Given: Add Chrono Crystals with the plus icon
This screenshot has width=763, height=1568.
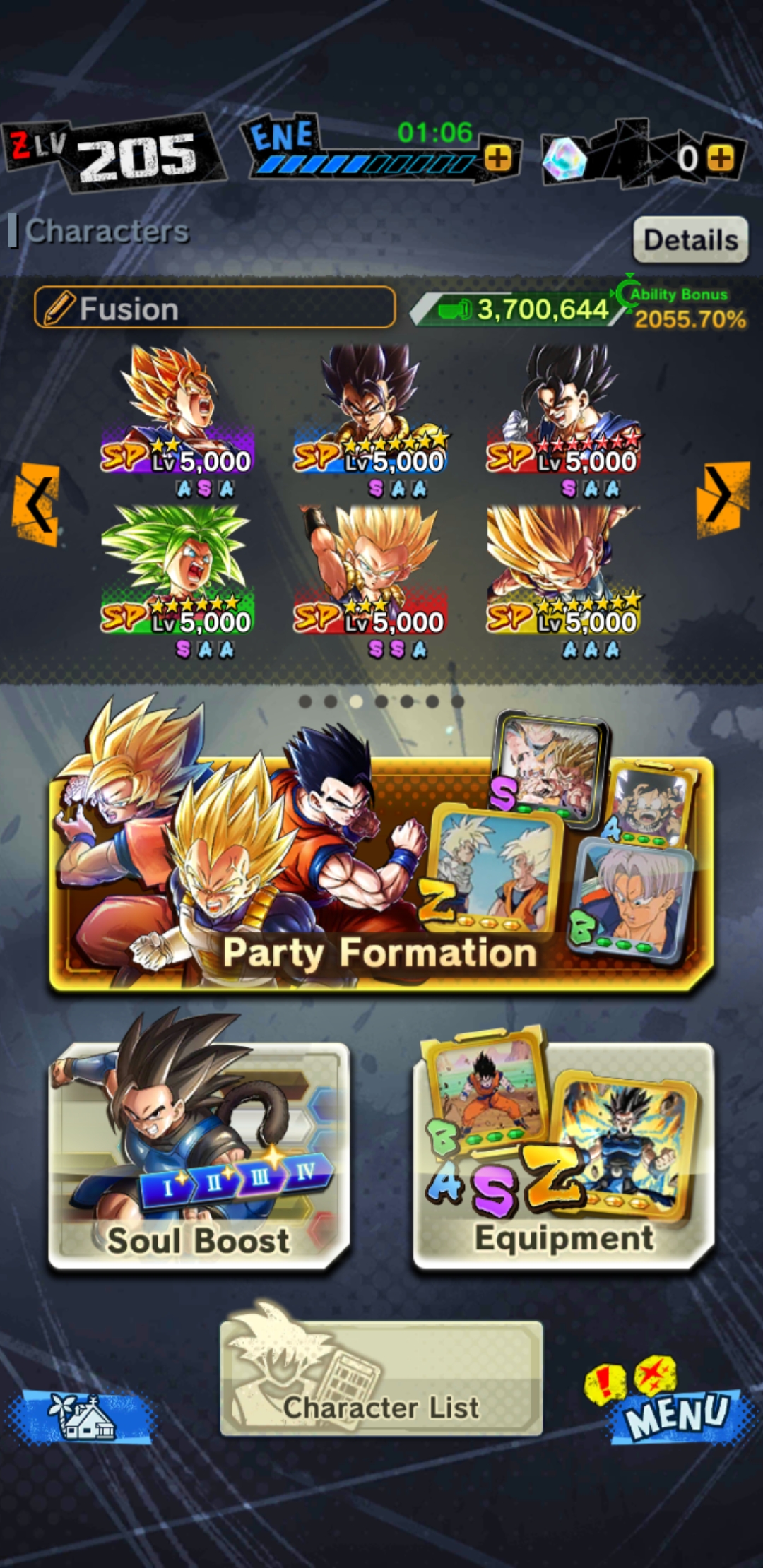Looking at the screenshot, I should coord(720,158).
